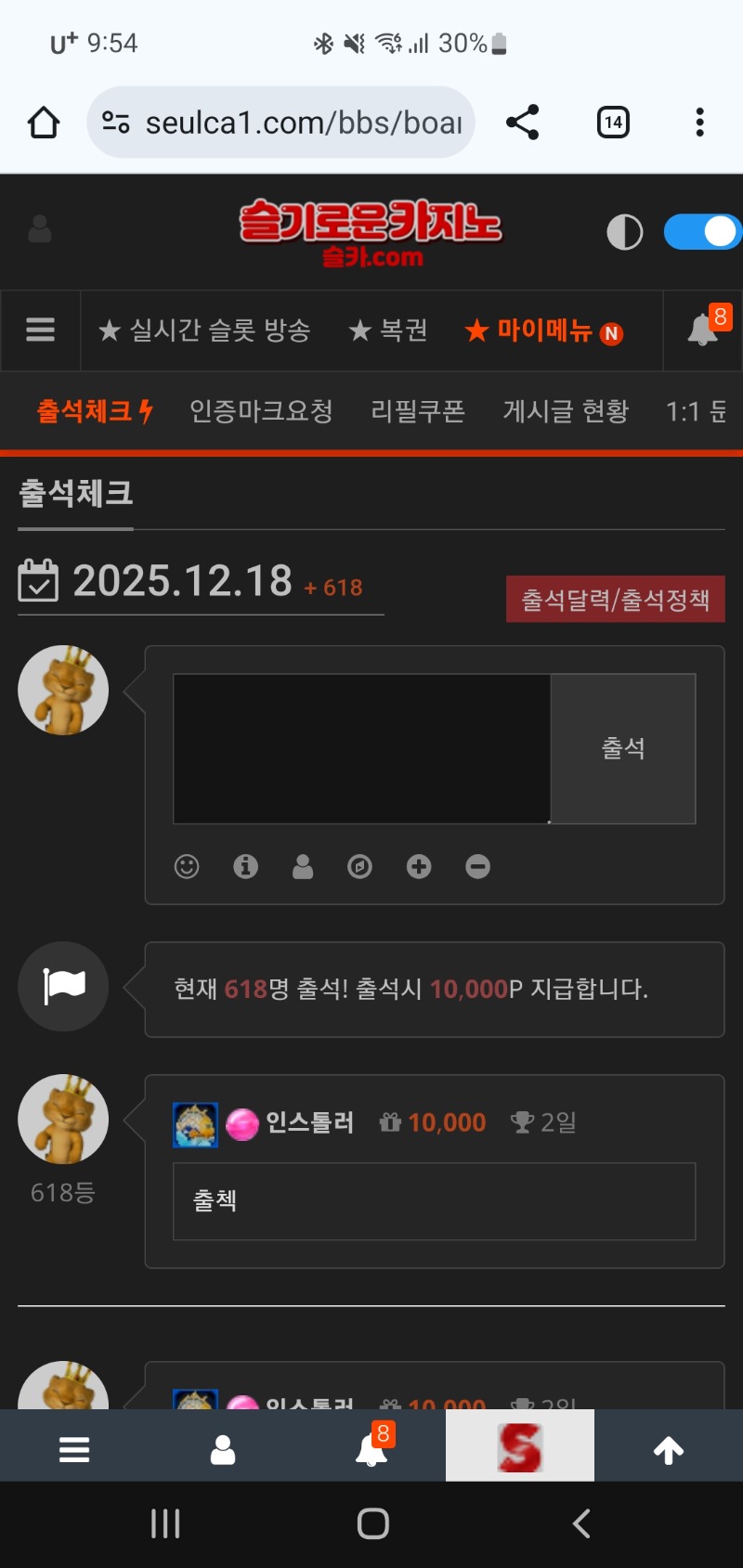Select the 마이메뉴 tab
This screenshot has height=1568, width=743.
[543, 330]
